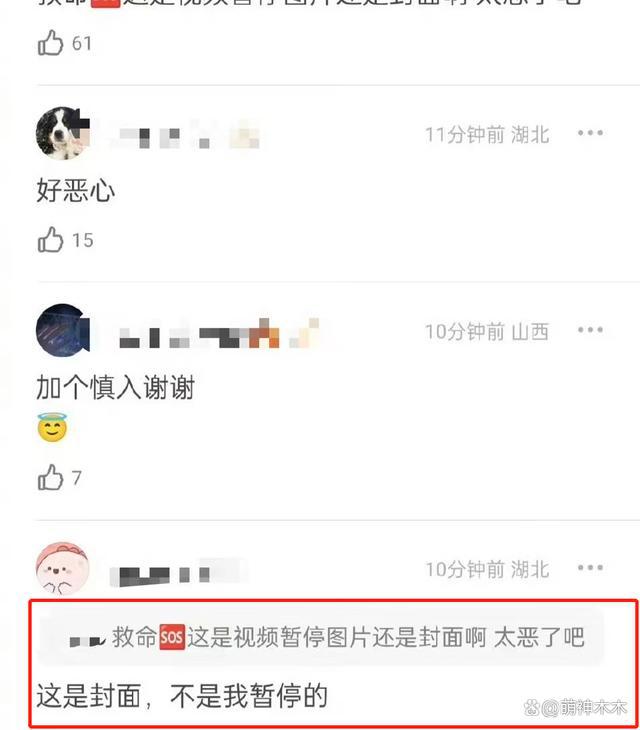Open the pink avatar profile on 这是封面 reply
The image size is (640, 730).
62,568
